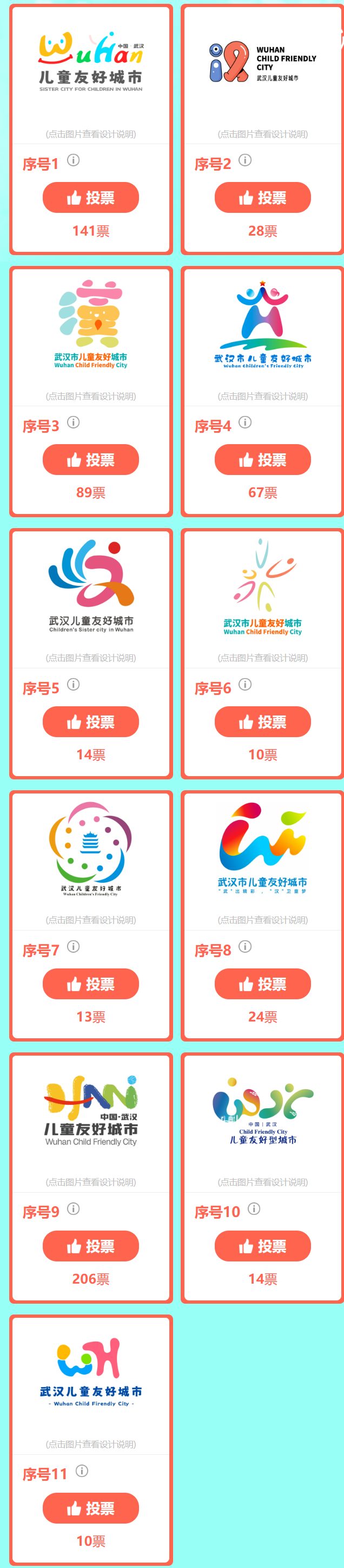Image resolution: width=344 pixels, height=1568 pixels.
Task: Open info icon next to 序号1
Action: click(74, 160)
